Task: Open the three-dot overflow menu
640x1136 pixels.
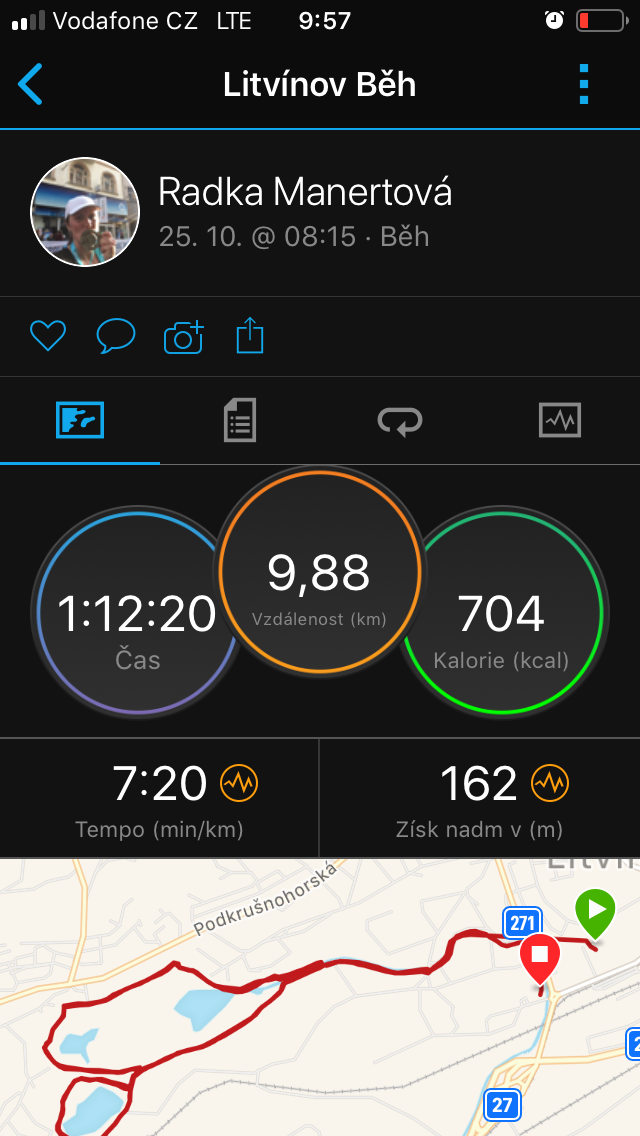Action: (x=584, y=84)
